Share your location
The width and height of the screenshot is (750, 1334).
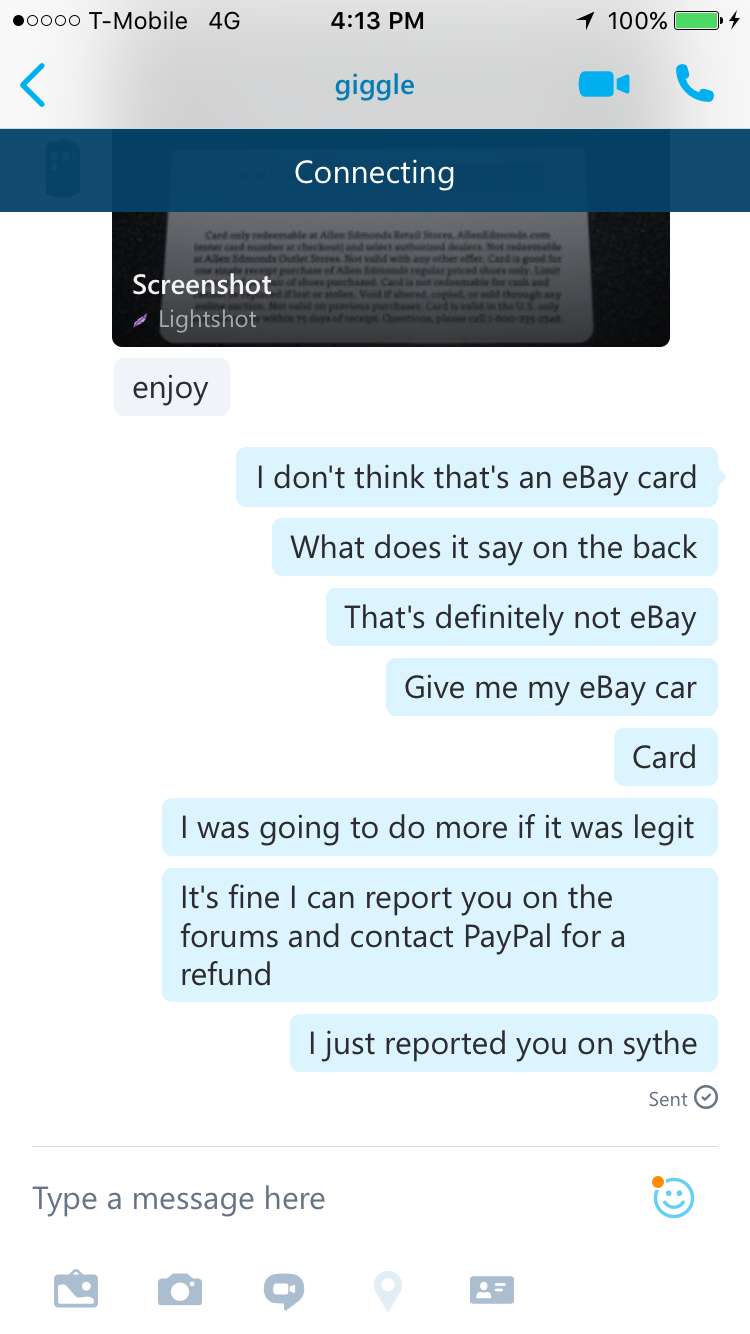pos(388,1290)
